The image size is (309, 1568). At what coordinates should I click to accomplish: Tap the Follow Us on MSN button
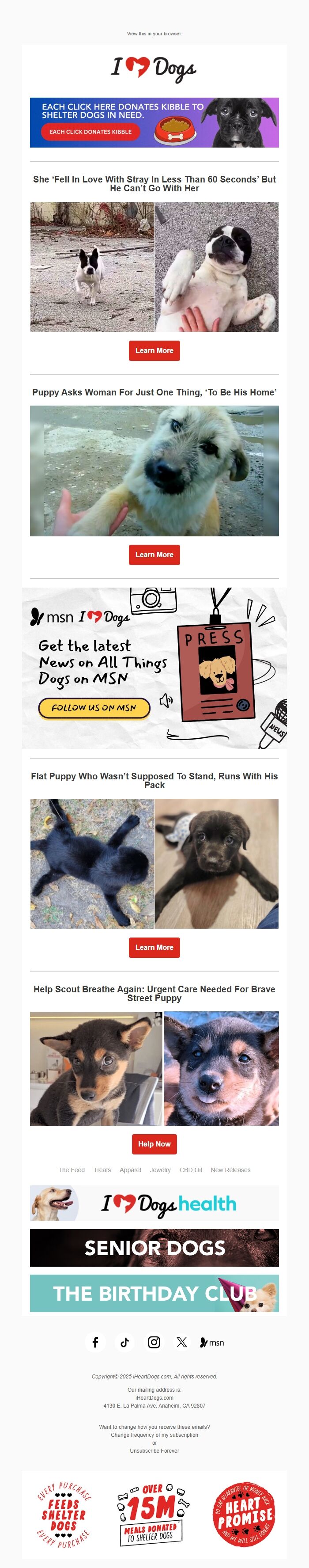point(94,708)
